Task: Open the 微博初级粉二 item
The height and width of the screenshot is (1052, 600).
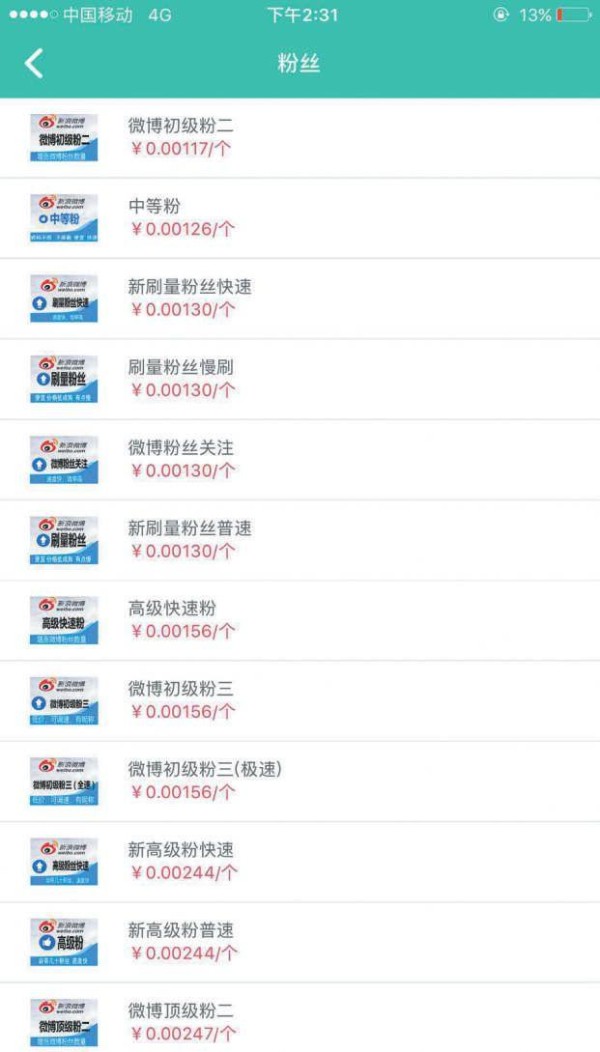Action: point(300,138)
